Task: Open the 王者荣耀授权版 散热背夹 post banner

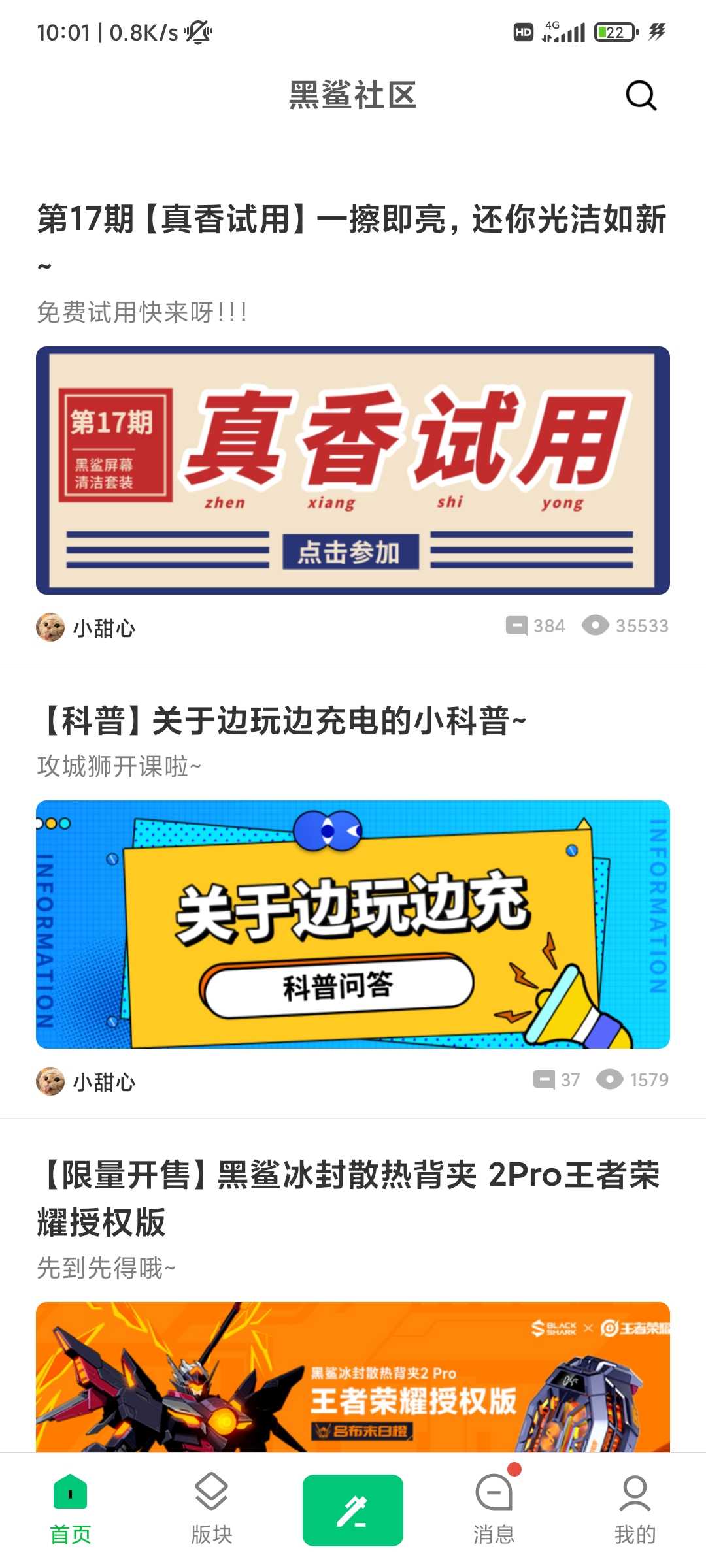Action: click(353, 1377)
